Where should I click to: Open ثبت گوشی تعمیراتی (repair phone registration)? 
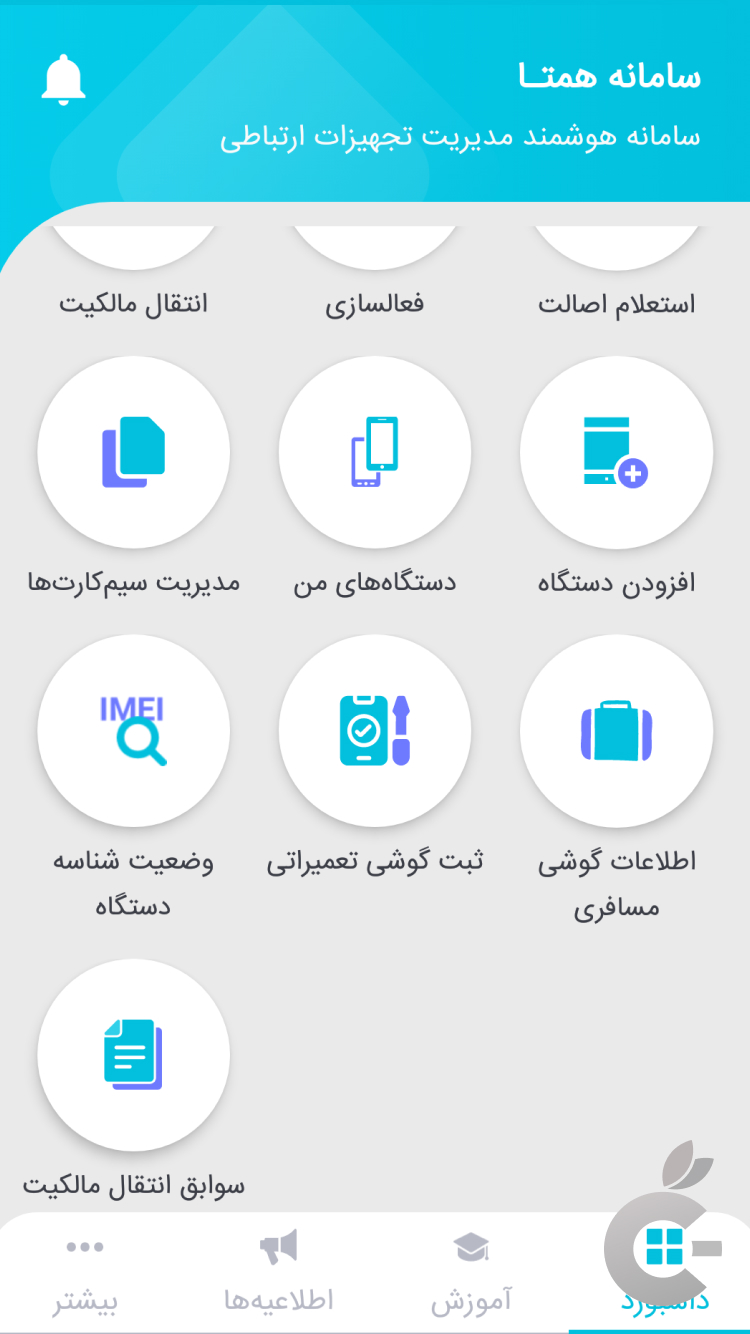click(375, 730)
